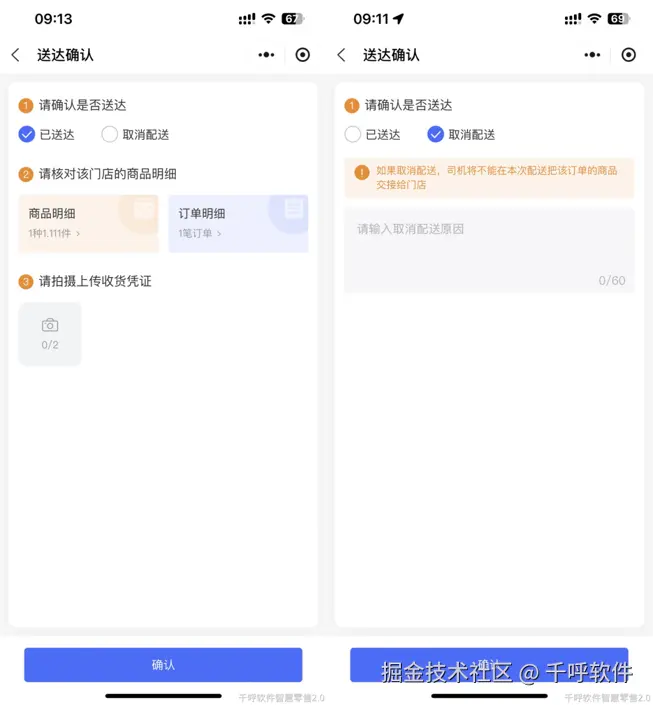Focus the 请输入取消配送原因 text field
The image size is (653, 705).
[x=489, y=250]
